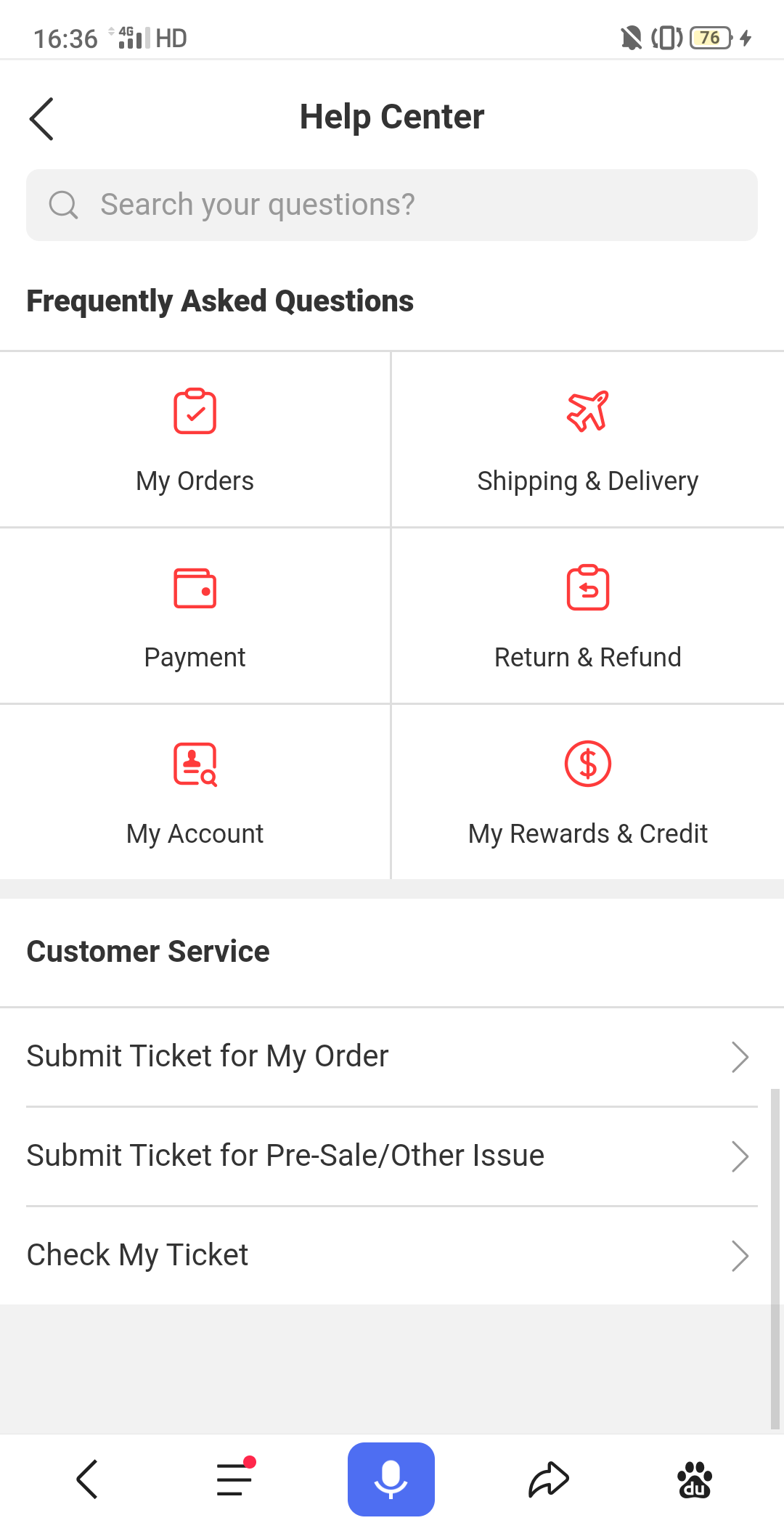Screen dimensions: 784x1523
Task: Open the browser menu with red dot
Action: pos(235,1478)
